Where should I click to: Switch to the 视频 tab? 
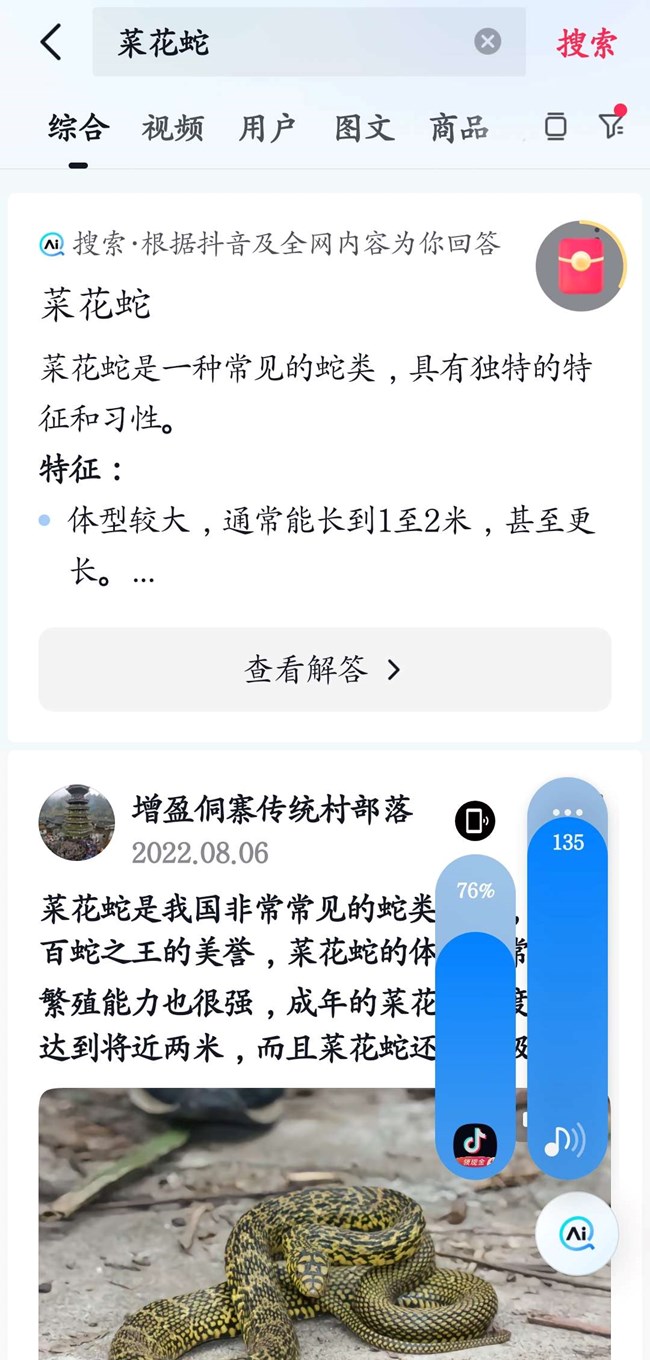[x=172, y=128]
